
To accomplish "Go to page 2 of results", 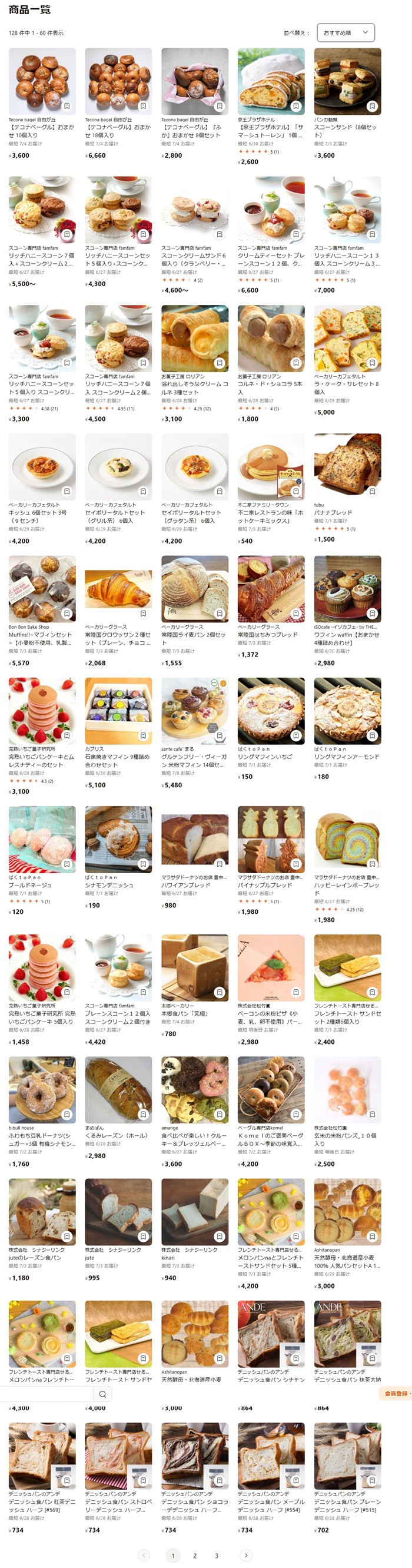I will tap(195, 1555).
